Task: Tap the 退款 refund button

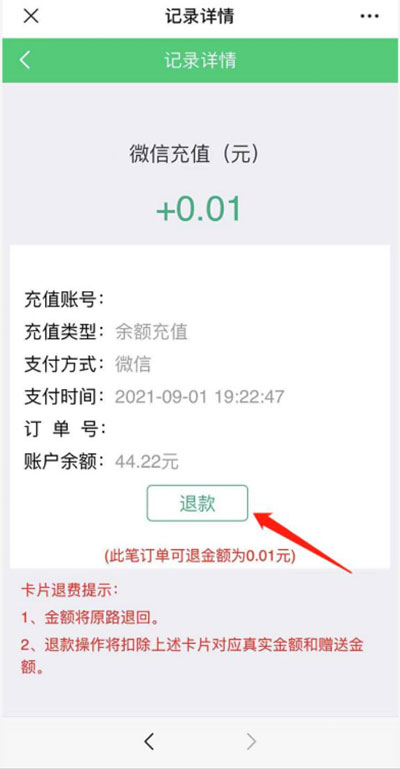Action: [x=197, y=503]
